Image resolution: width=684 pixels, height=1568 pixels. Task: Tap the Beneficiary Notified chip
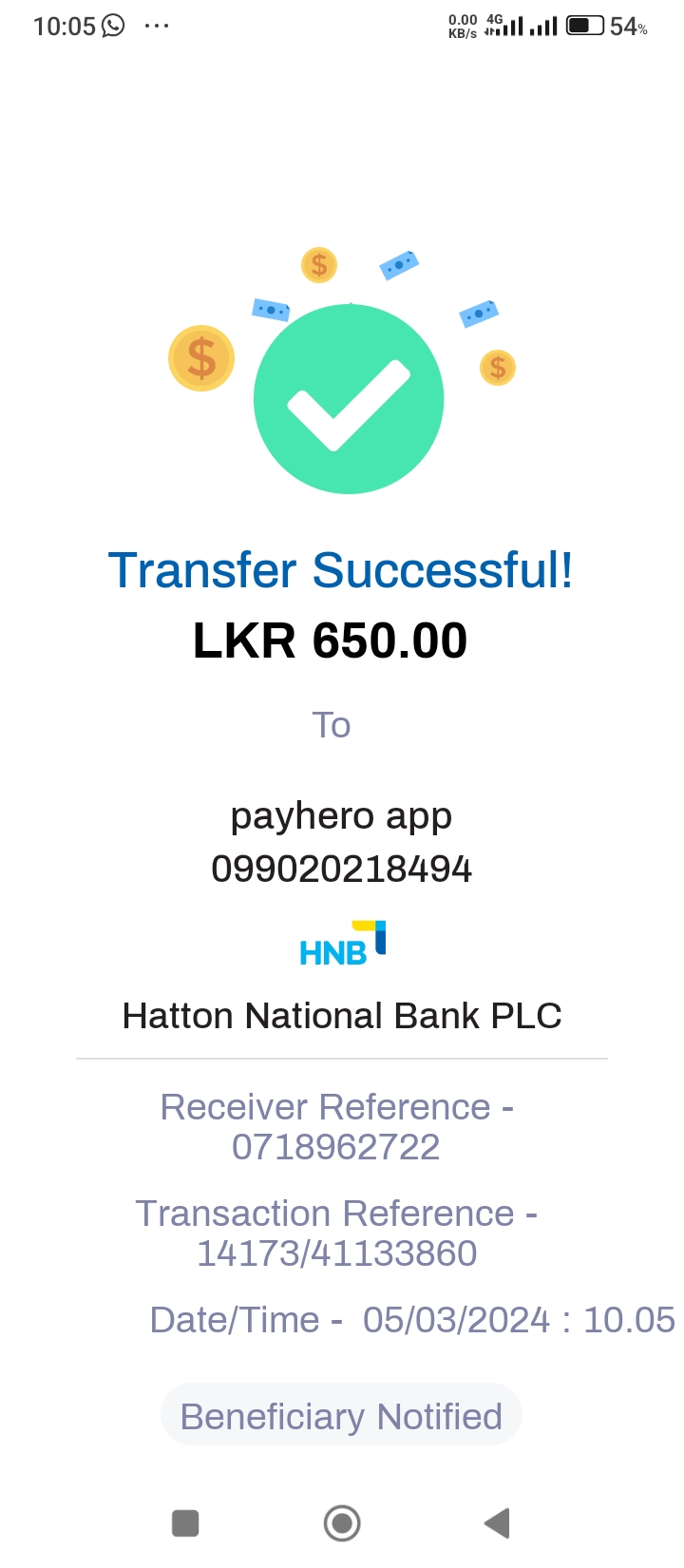(x=341, y=1416)
